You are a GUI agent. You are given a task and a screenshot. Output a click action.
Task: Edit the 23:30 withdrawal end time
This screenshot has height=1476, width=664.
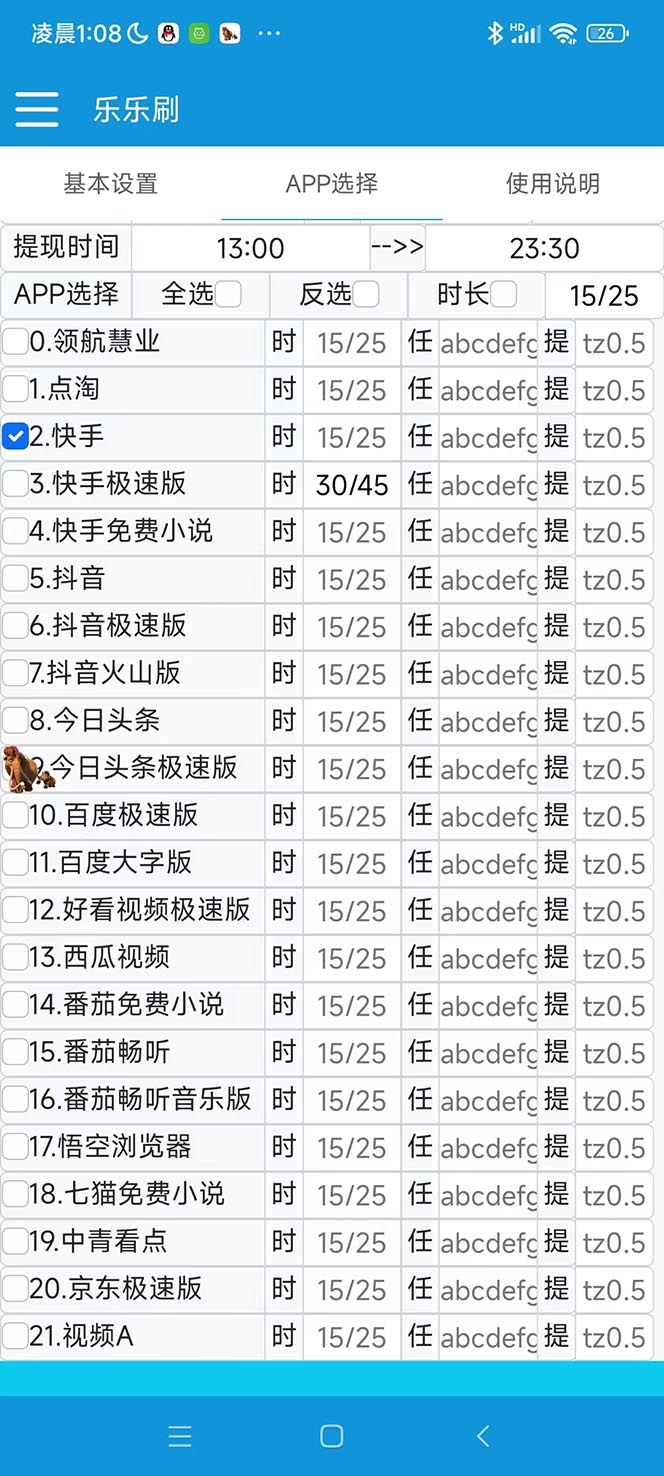point(544,248)
